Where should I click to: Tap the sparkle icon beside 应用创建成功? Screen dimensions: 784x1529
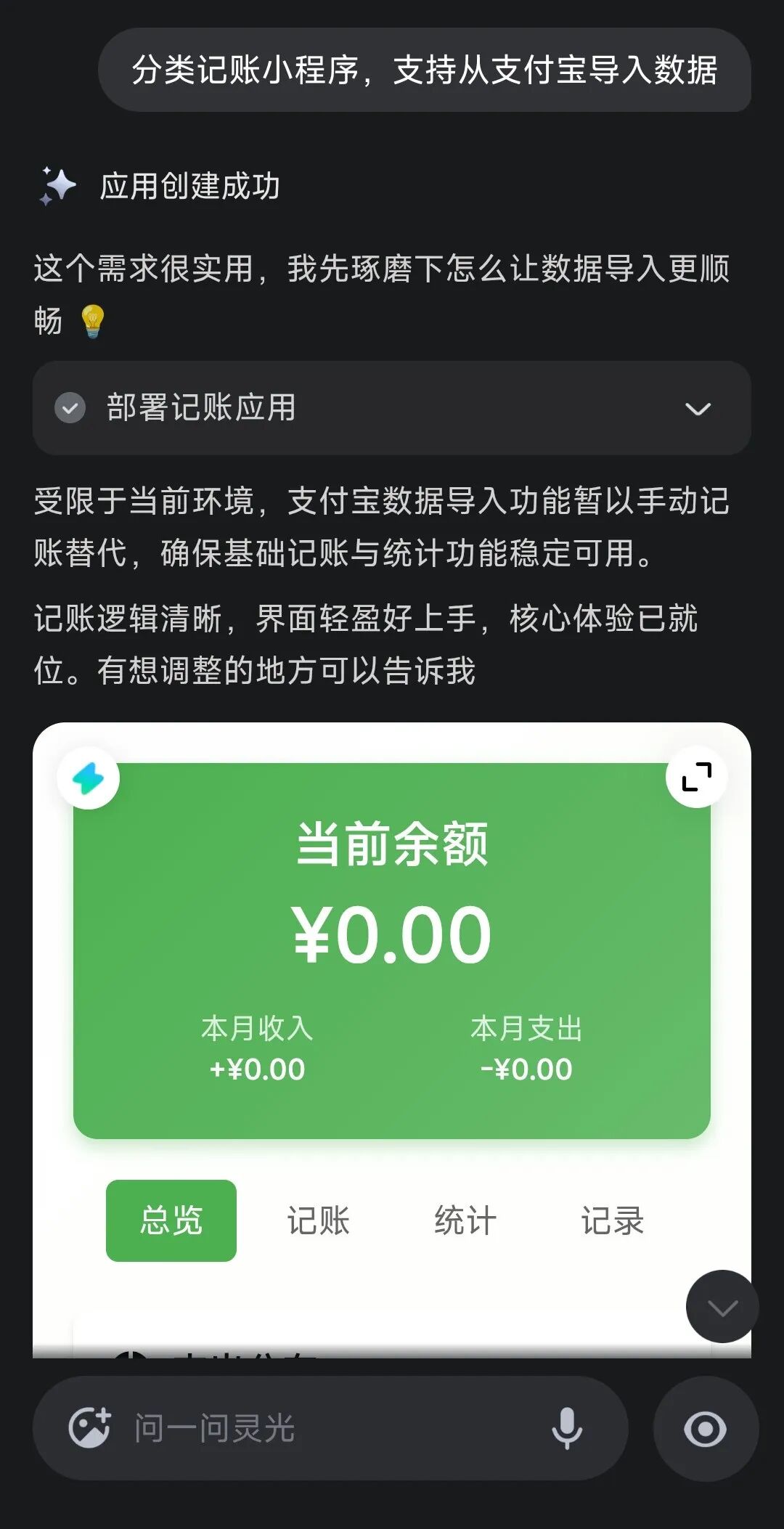61,185
